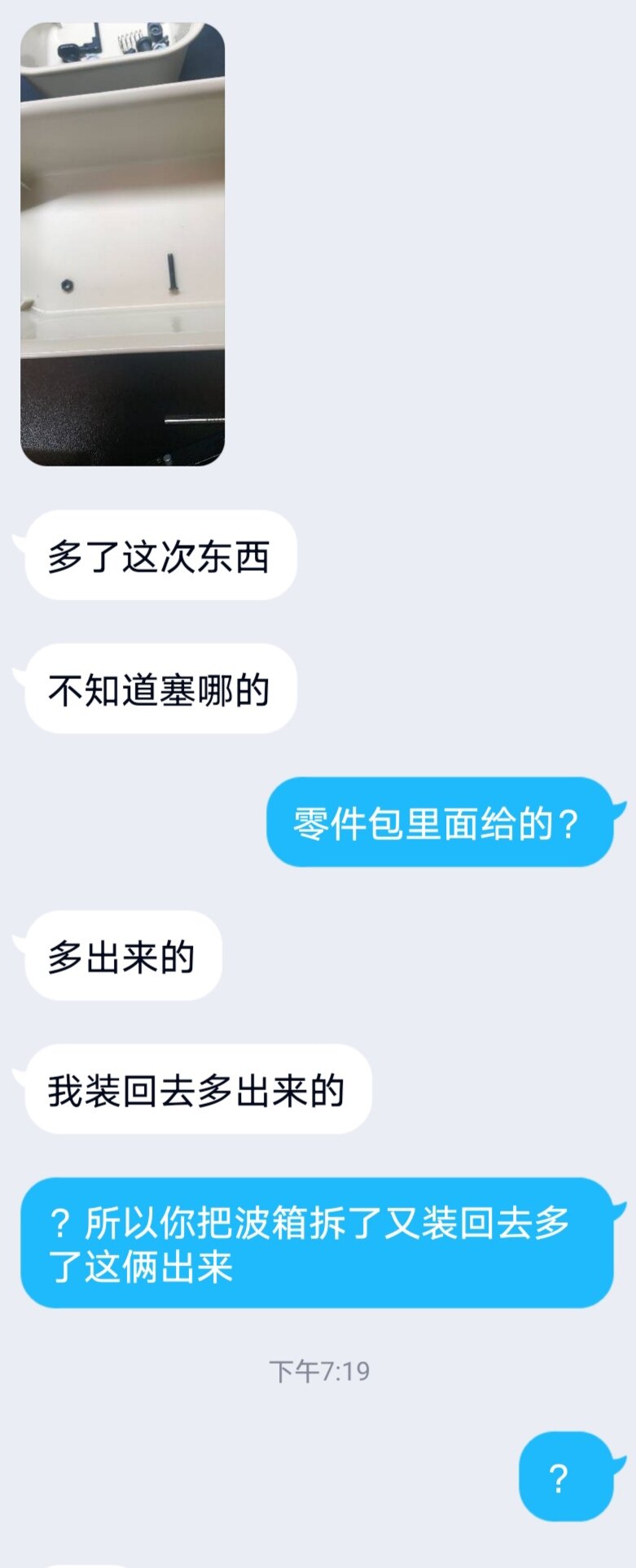Open the photo attachment in the chat
This screenshot has height=1568, width=636.
tap(122, 244)
